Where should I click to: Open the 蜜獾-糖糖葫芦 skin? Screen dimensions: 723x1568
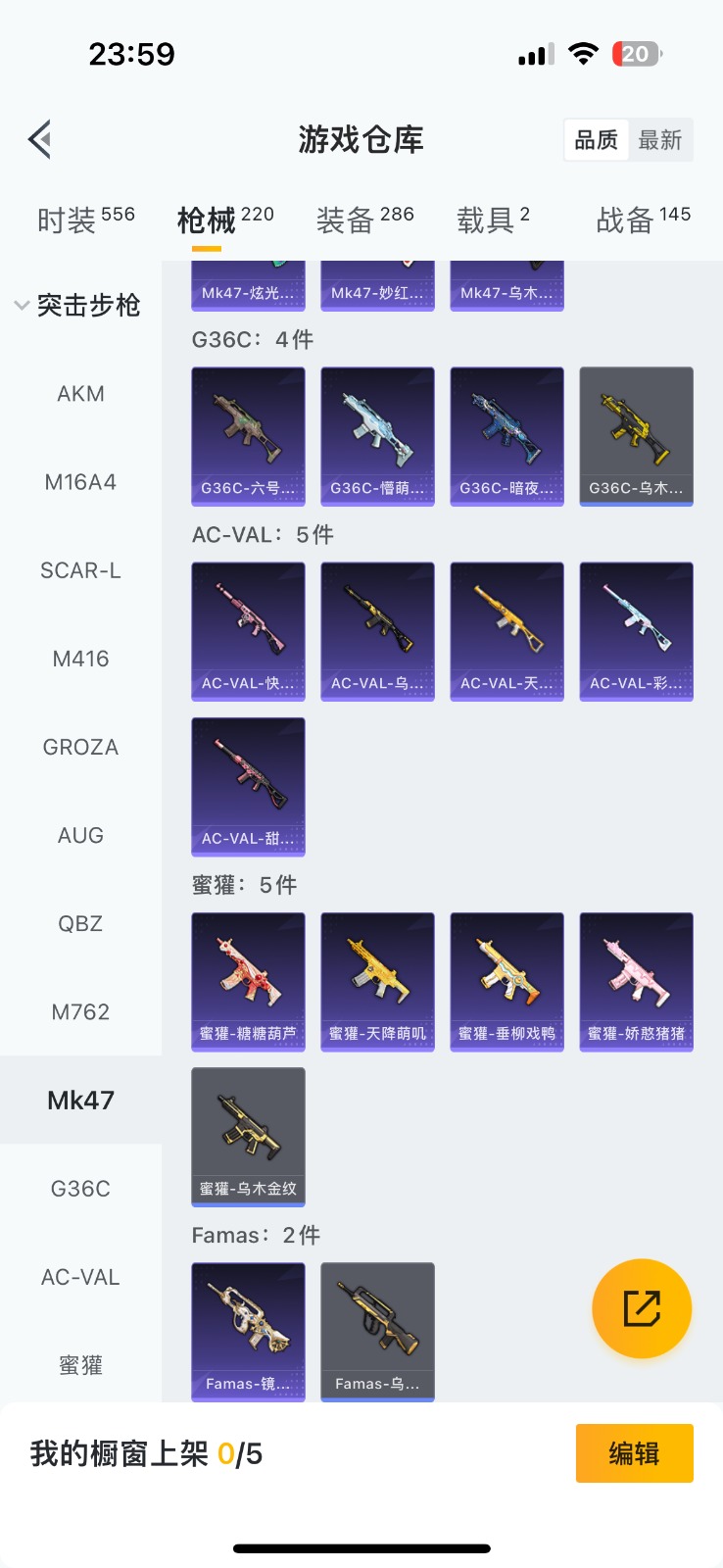tap(248, 981)
